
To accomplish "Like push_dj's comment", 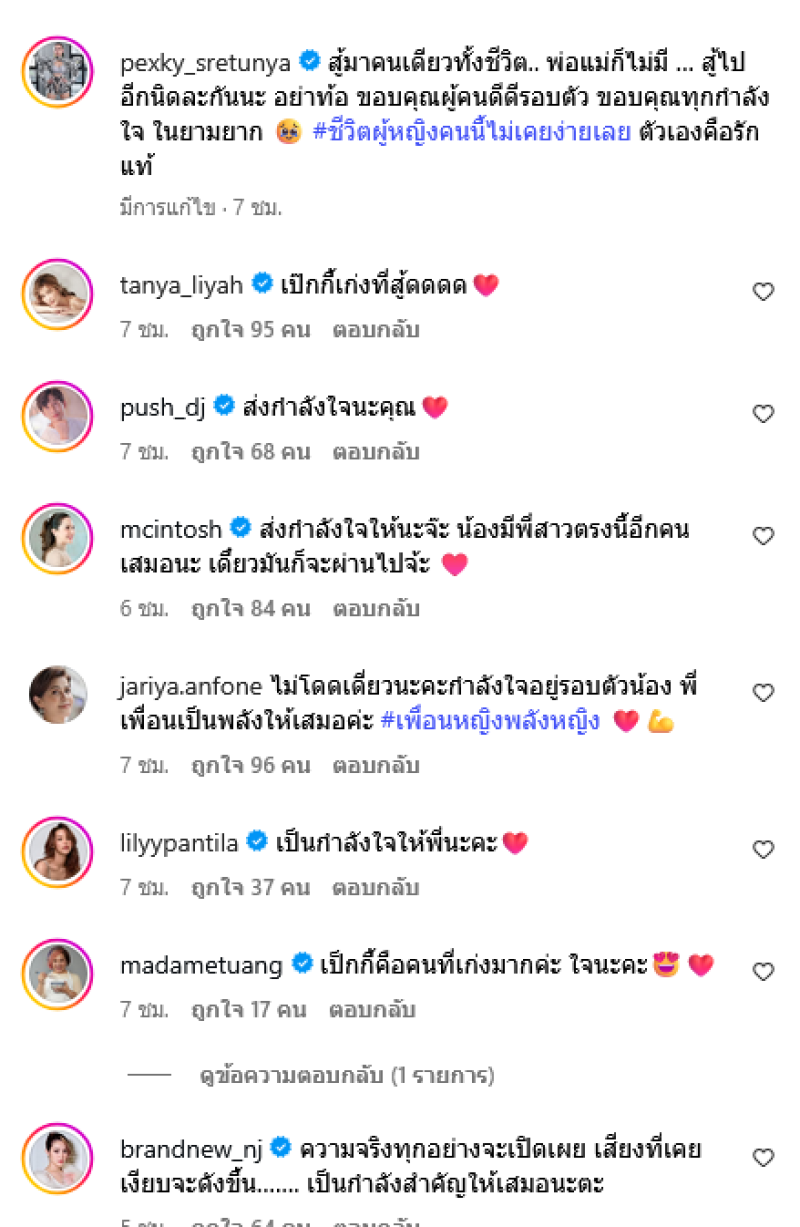I will tap(763, 414).
